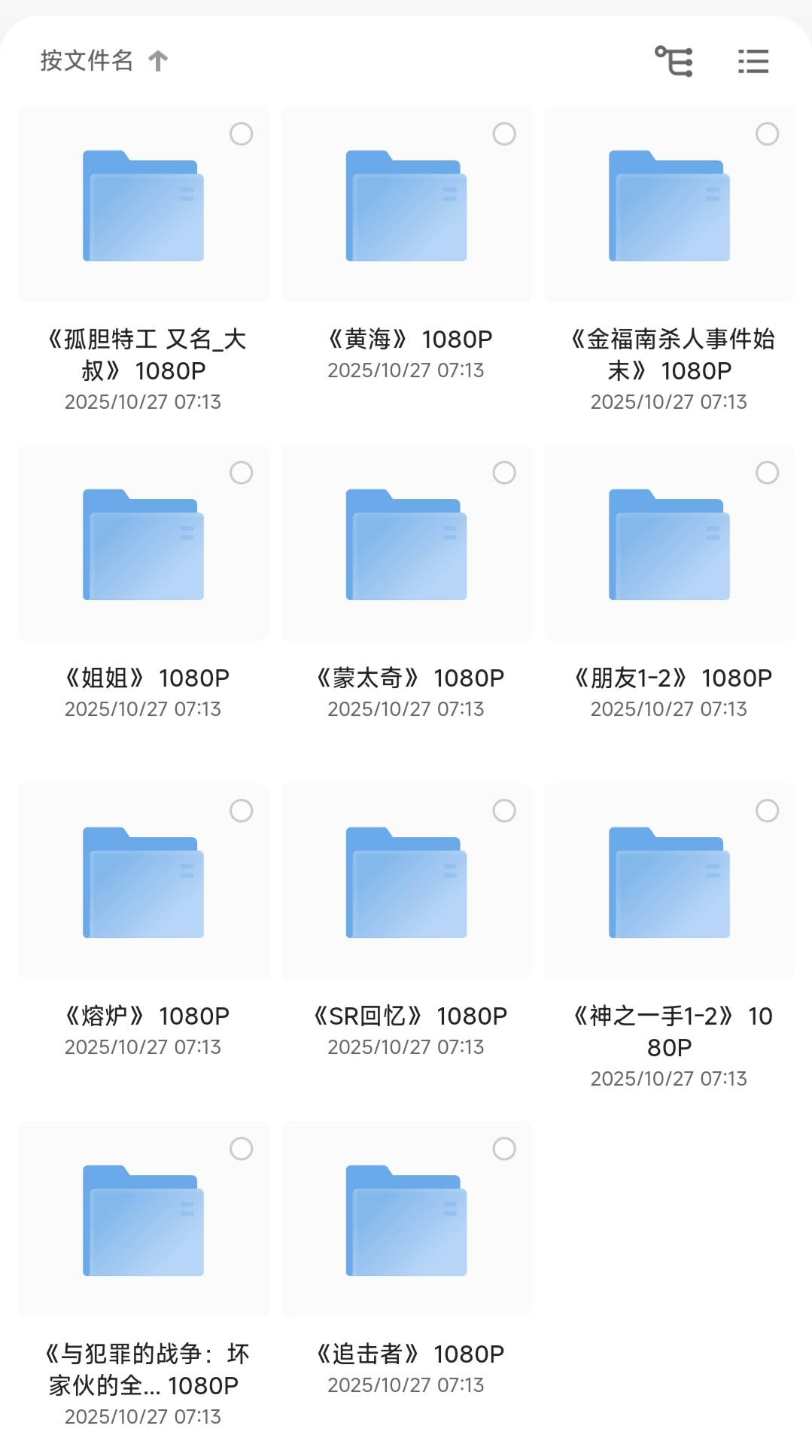Open the 《SR回忆》 1080P folder icon

click(406, 882)
